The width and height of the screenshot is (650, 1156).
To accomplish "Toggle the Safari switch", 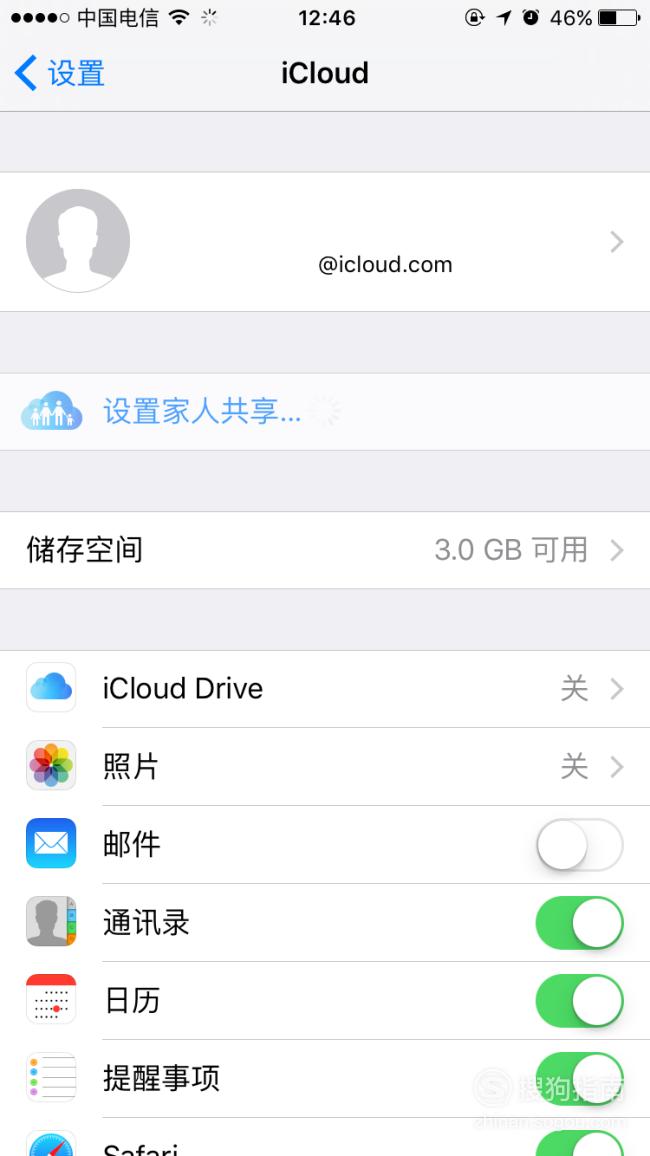I will 579,1143.
